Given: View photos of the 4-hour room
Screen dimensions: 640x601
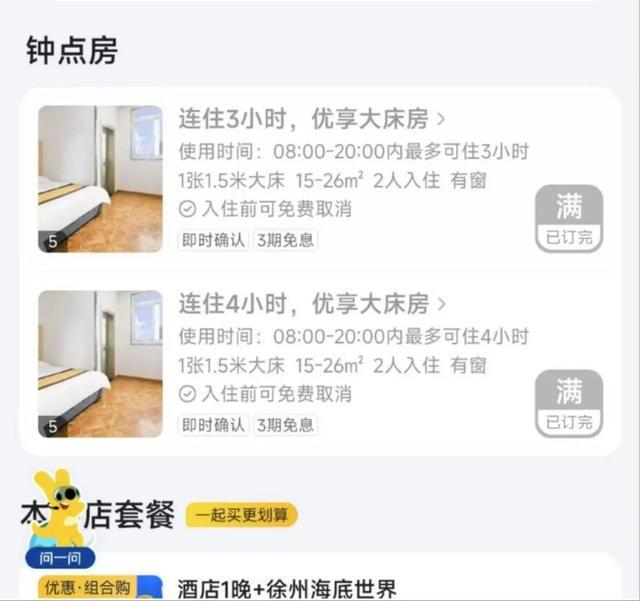Looking at the screenshot, I should (100, 363).
